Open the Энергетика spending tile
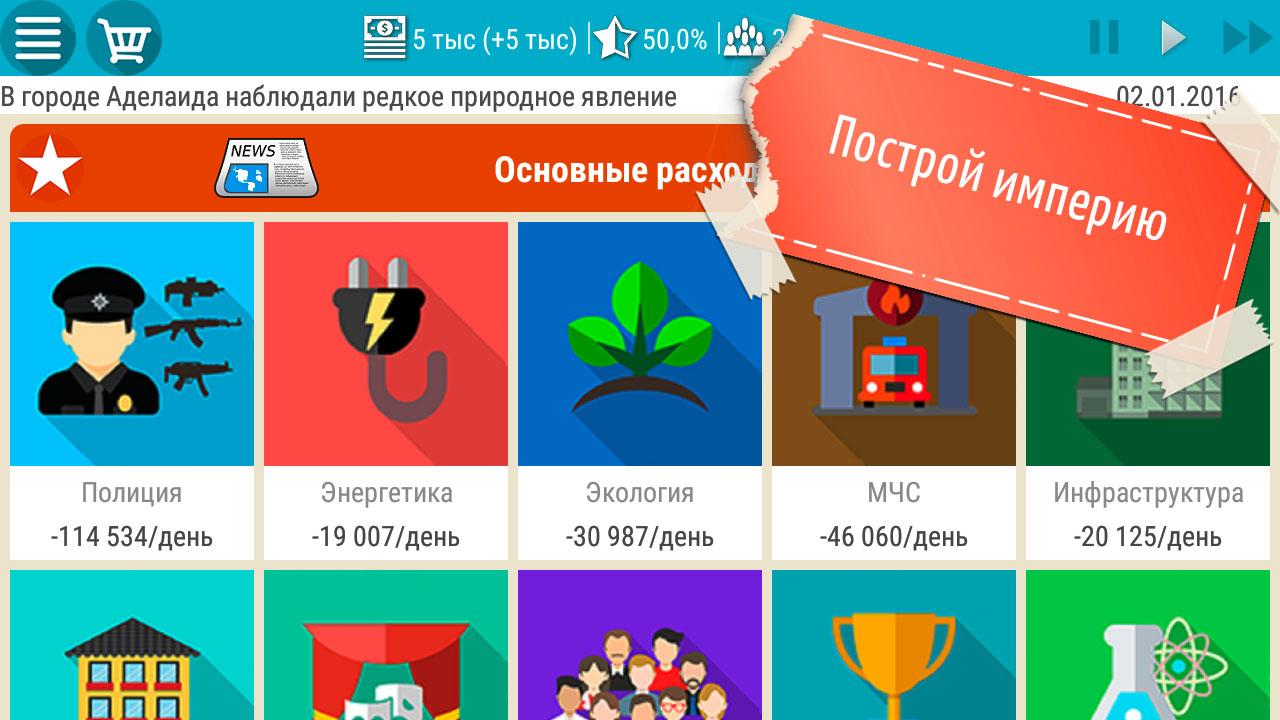The height and width of the screenshot is (720, 1280). pyautogui.click(x=386, y=390)
